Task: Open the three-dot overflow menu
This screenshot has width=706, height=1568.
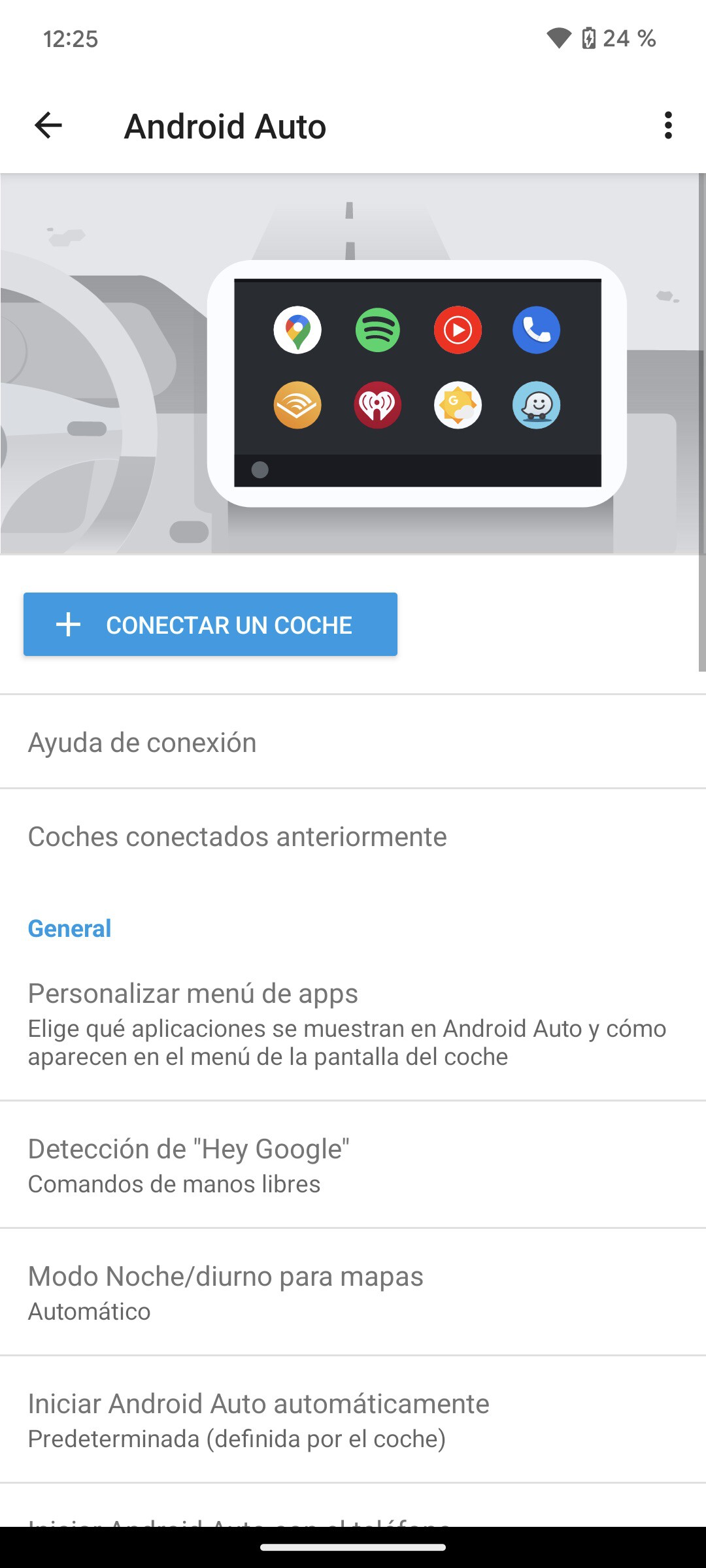Action: [667, 125]
